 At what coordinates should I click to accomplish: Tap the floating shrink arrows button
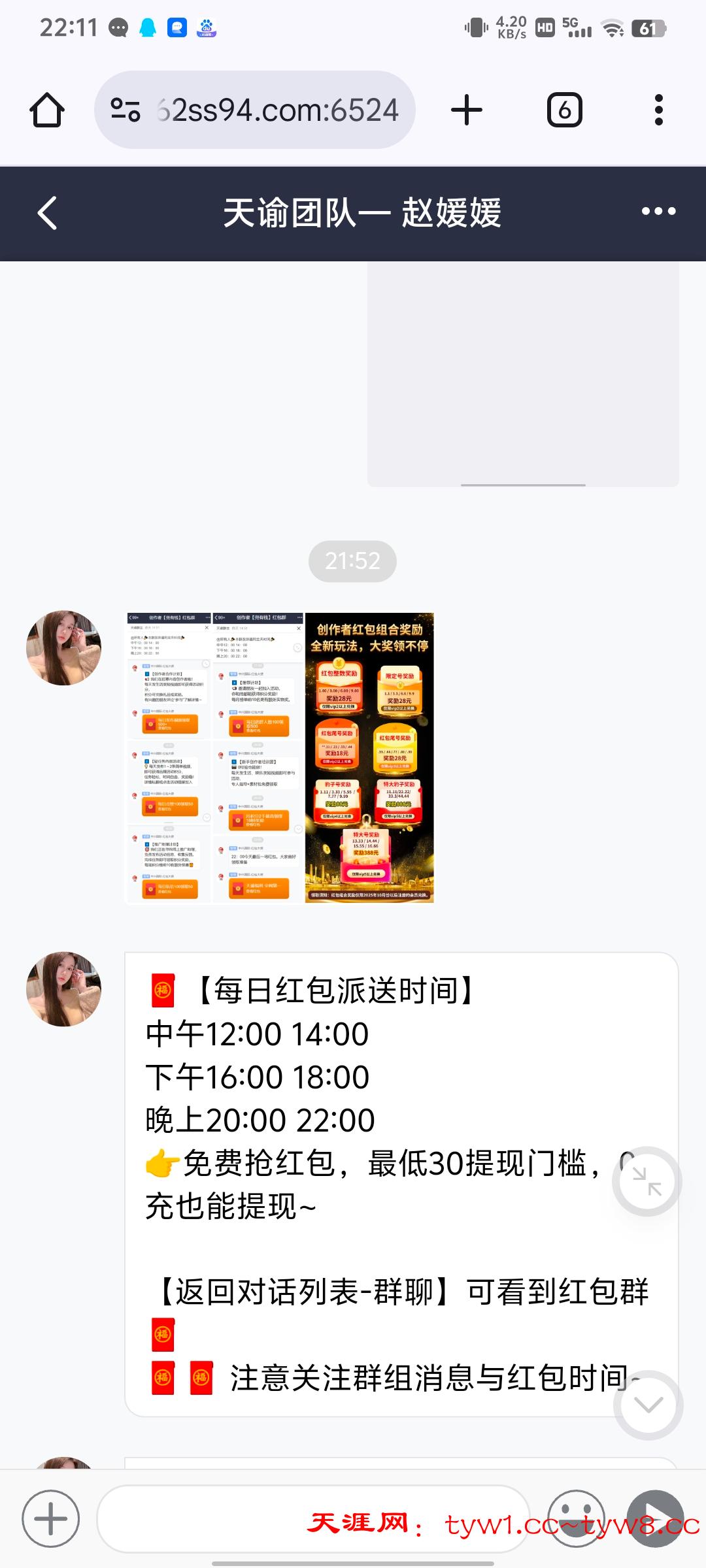(x=647, y=1181)
